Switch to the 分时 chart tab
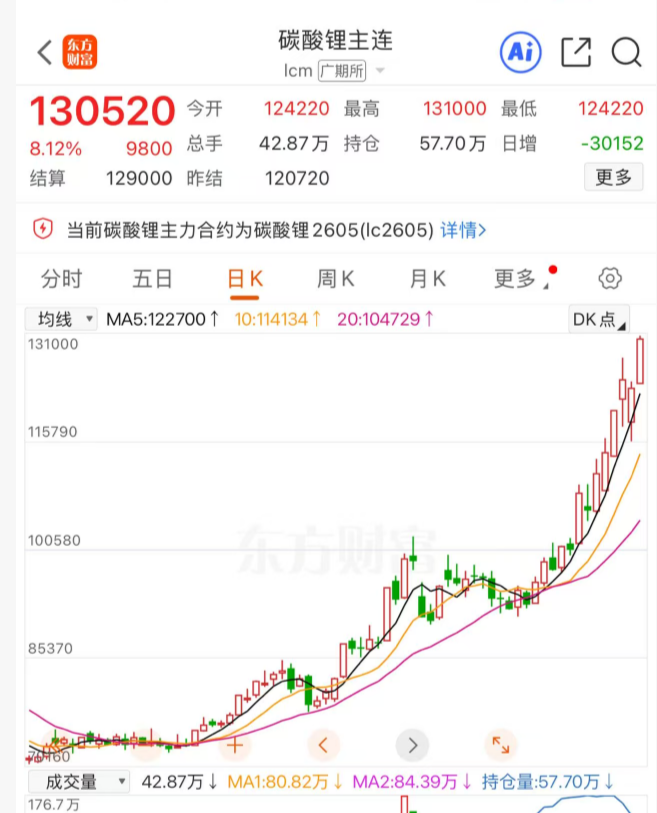 [x=61, y=279]
